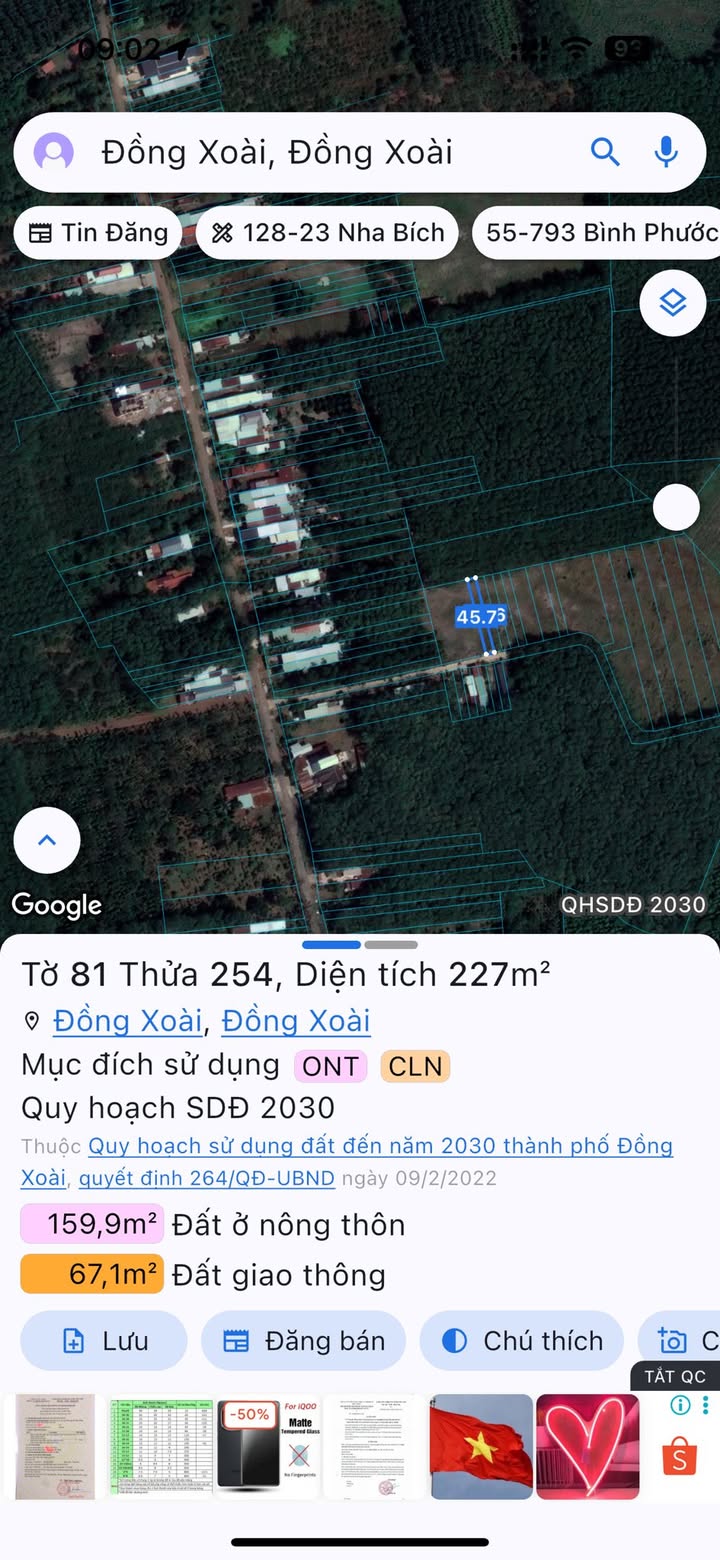
Task: Dismiss ads with TẮT QC
Action: coord(675,1377)
